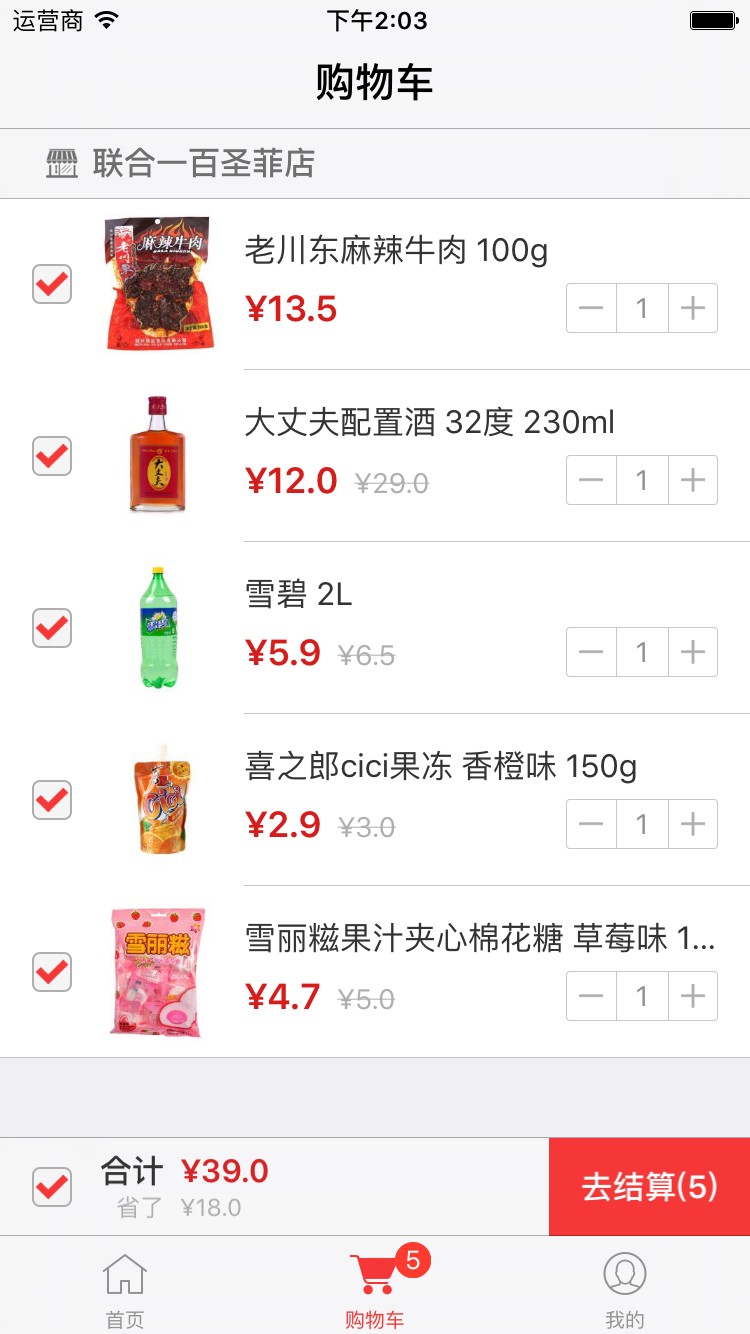Decrease quantity of 雪碧 2L
Image resolution: width=750 pixels, height=1334 pixels.
[x=592, y=652]
